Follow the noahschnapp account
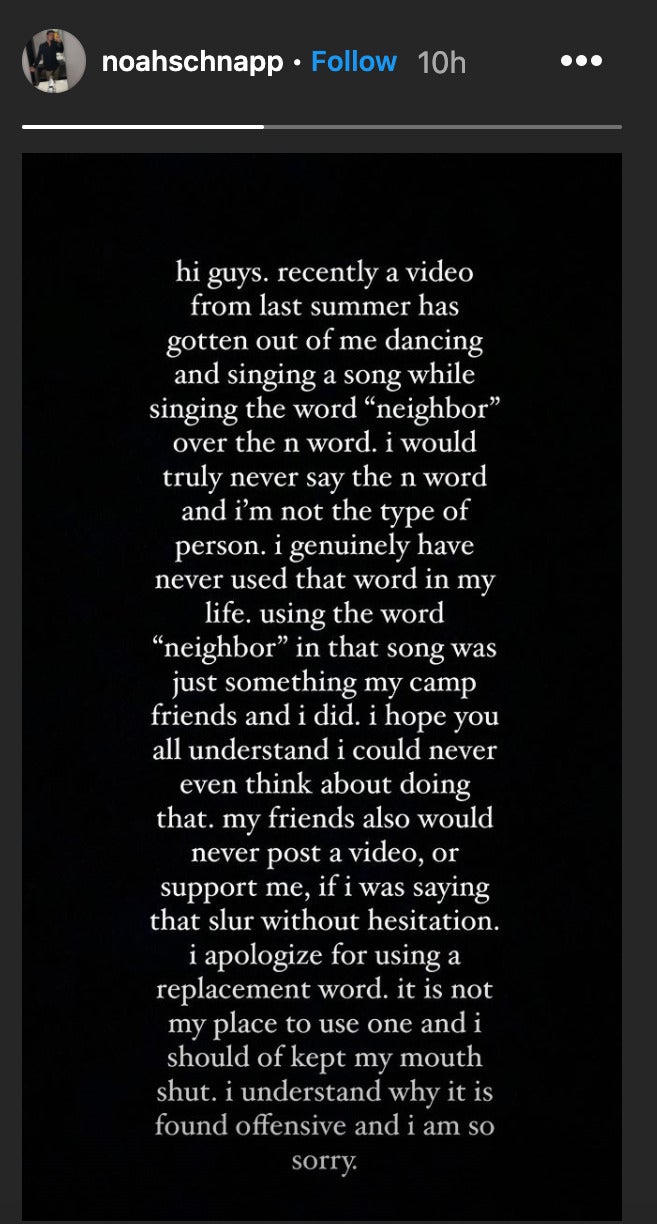The image size is (657, 1224). [354, 62]
